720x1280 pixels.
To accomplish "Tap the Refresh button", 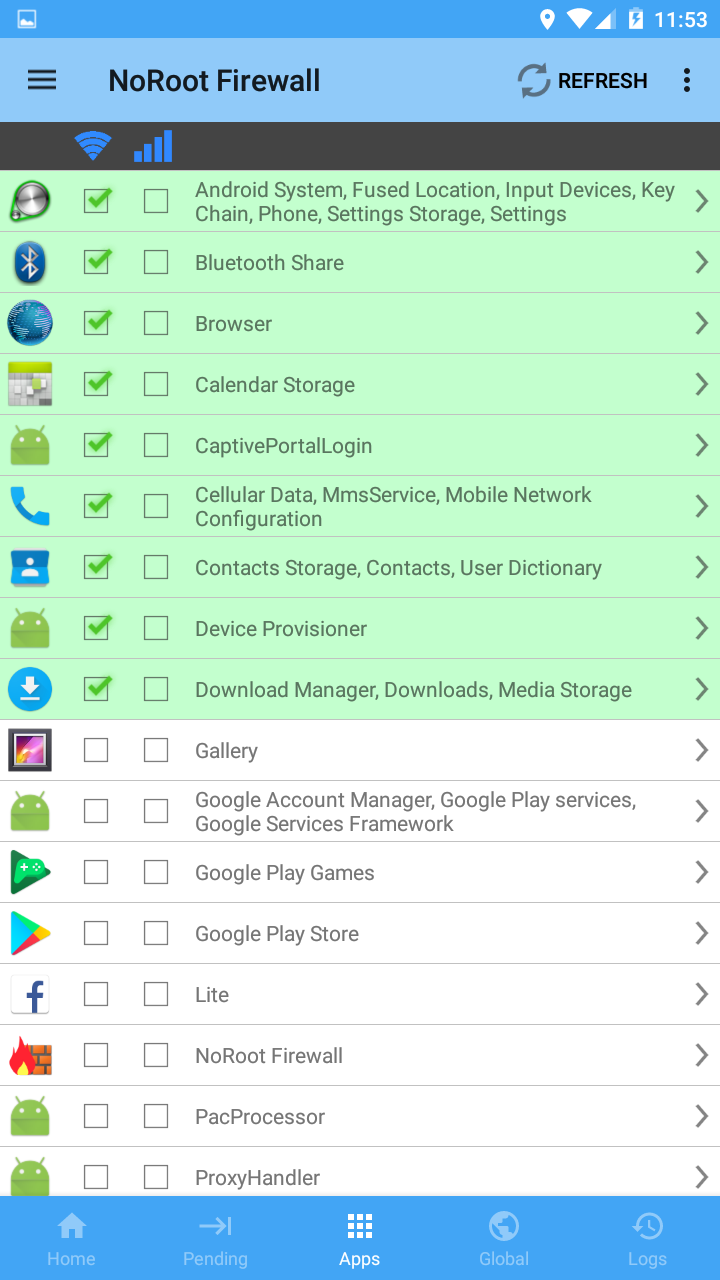I will (x=583, y=81).
